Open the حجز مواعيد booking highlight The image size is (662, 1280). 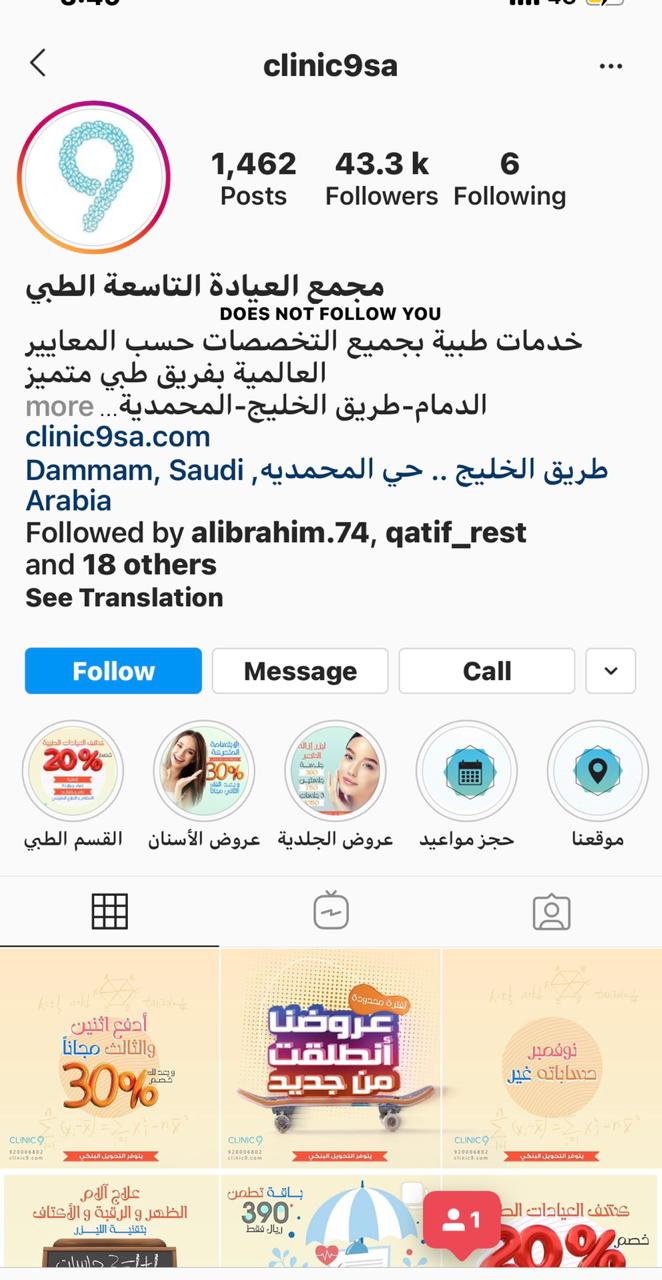click(466, 771)
